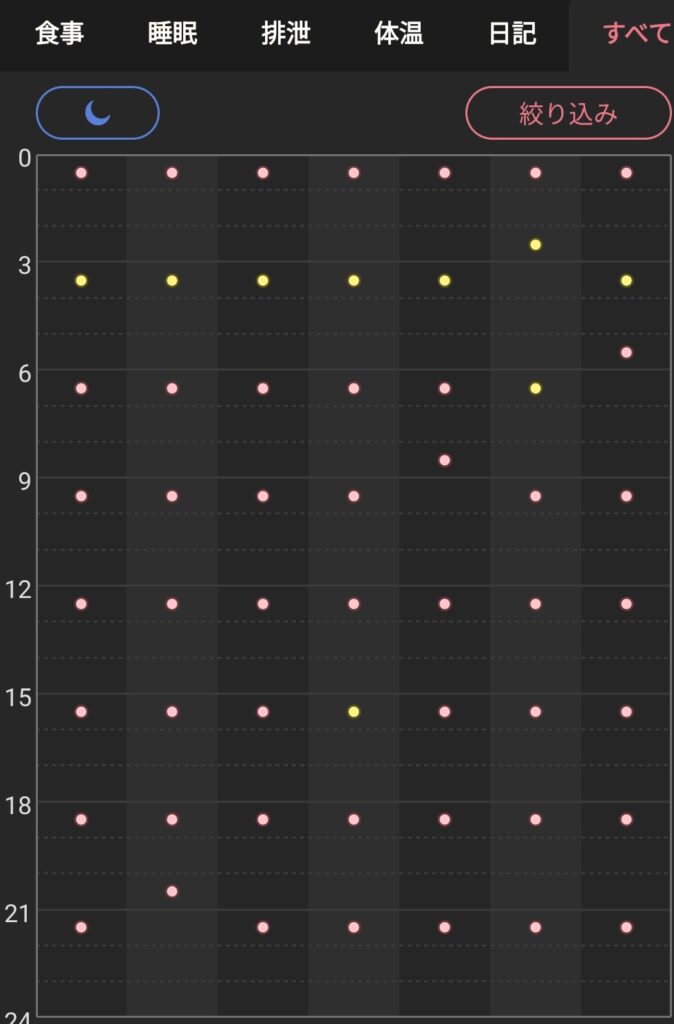Go to the 日記 tab
The image size is (674, 1024).
[x=512, y=33]
